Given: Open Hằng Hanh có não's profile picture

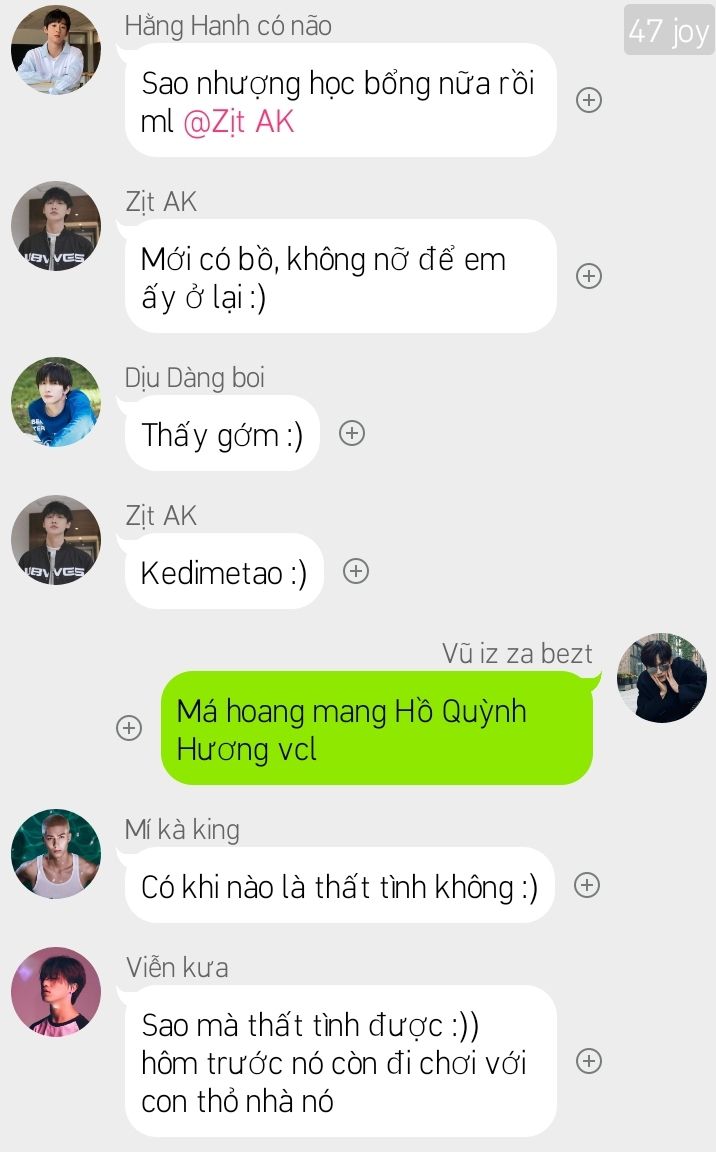Looking at the screenshot, I should pos(56,49).
